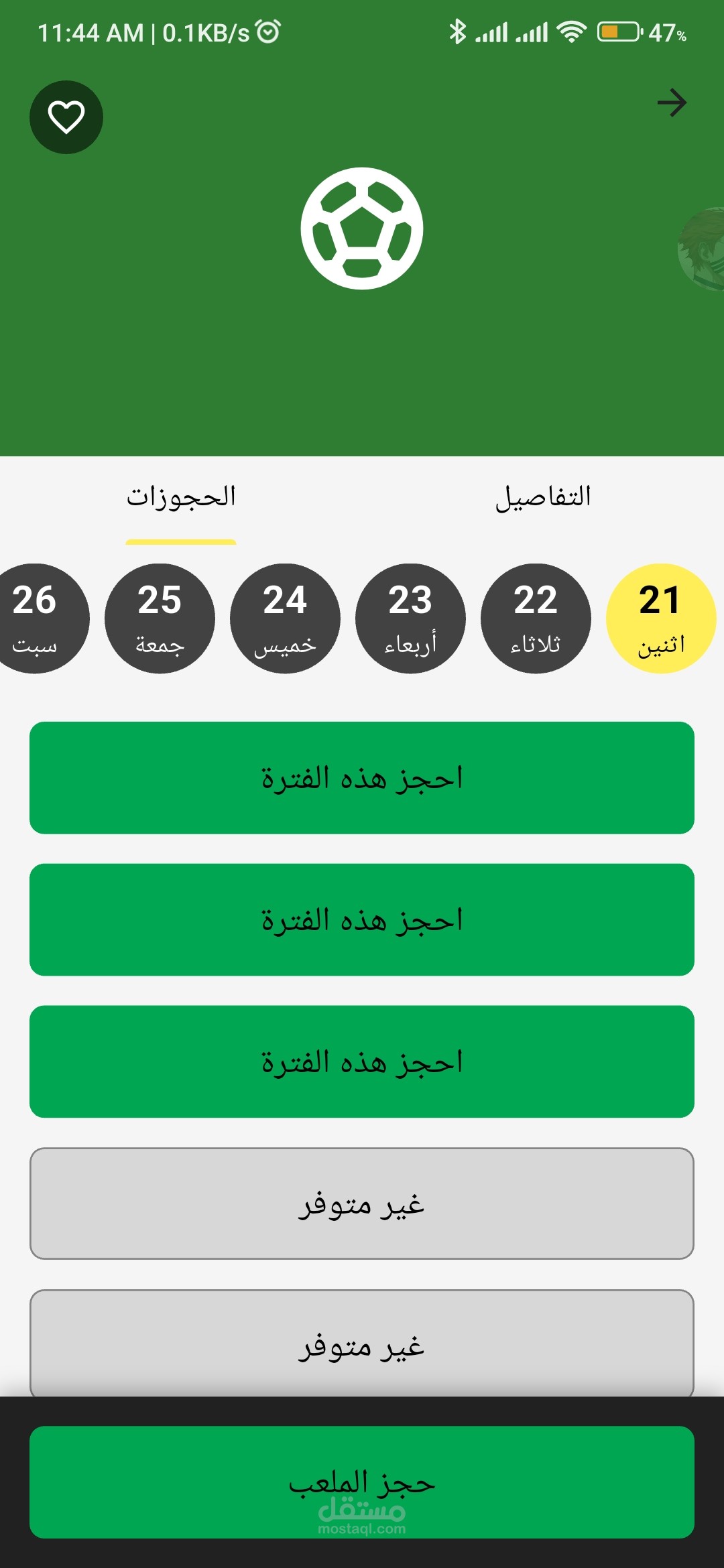
Task: Switch to the التفاصيل tab
Action: (x=543, y=497)
